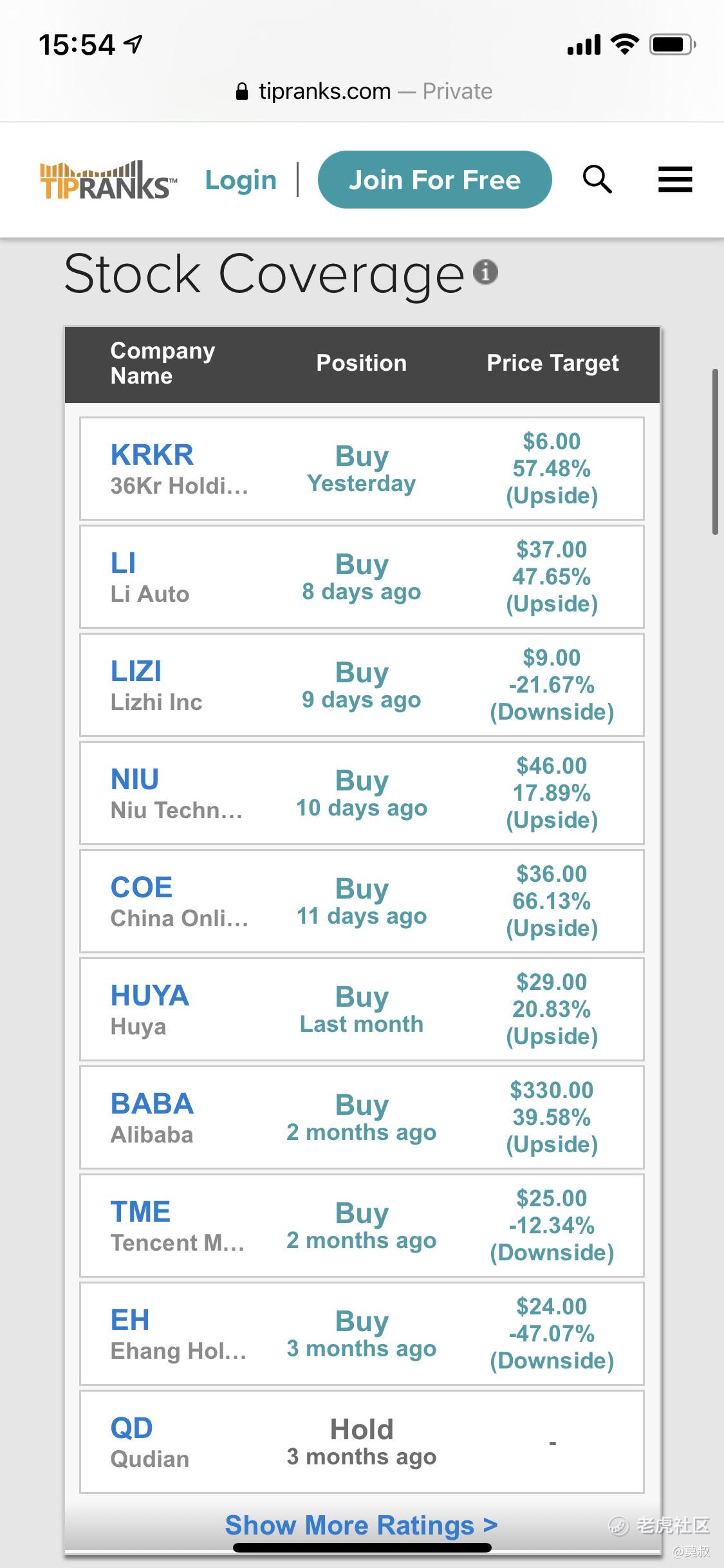The image size is (724, 1568).
Task: Open the KRKR stock link
Action: click(152, 455)
